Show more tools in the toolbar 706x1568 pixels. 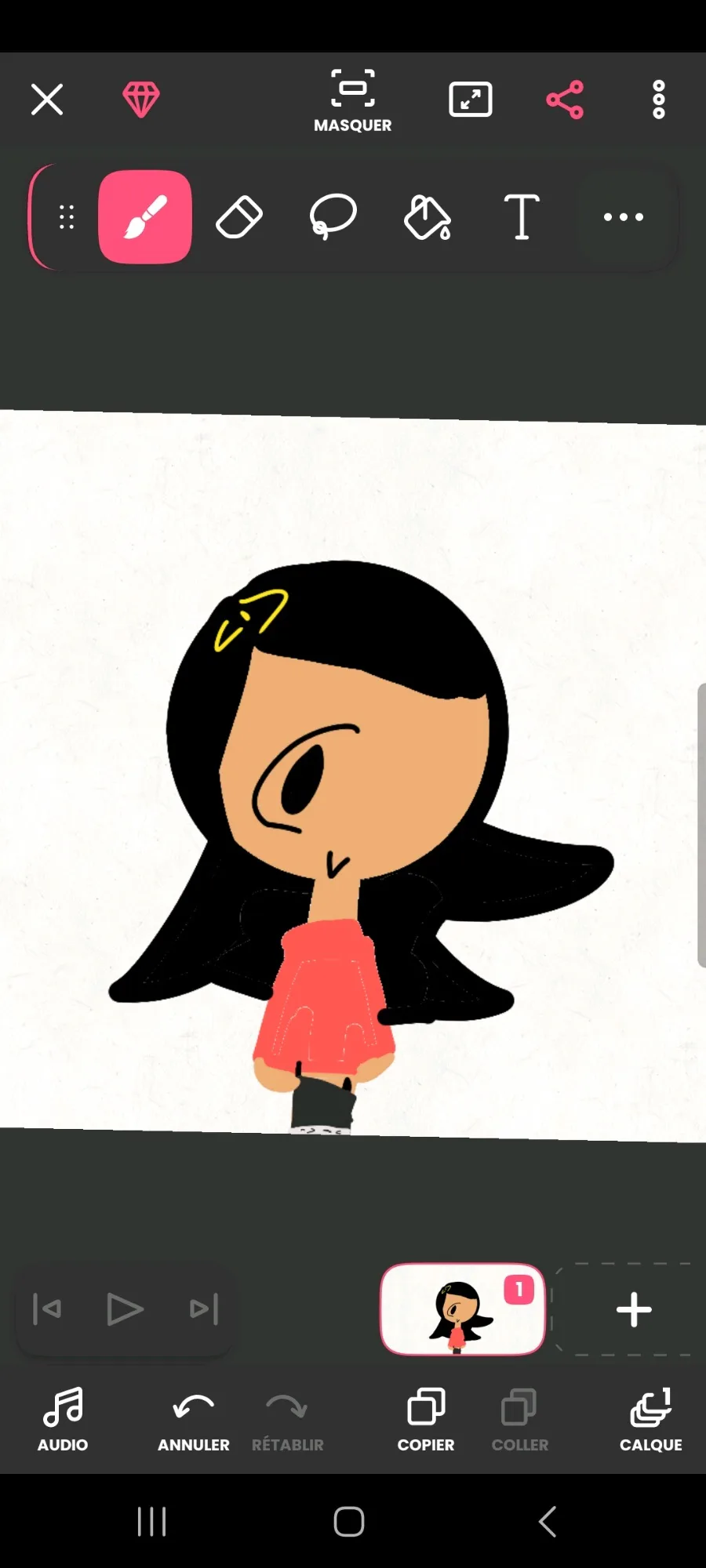624,216
